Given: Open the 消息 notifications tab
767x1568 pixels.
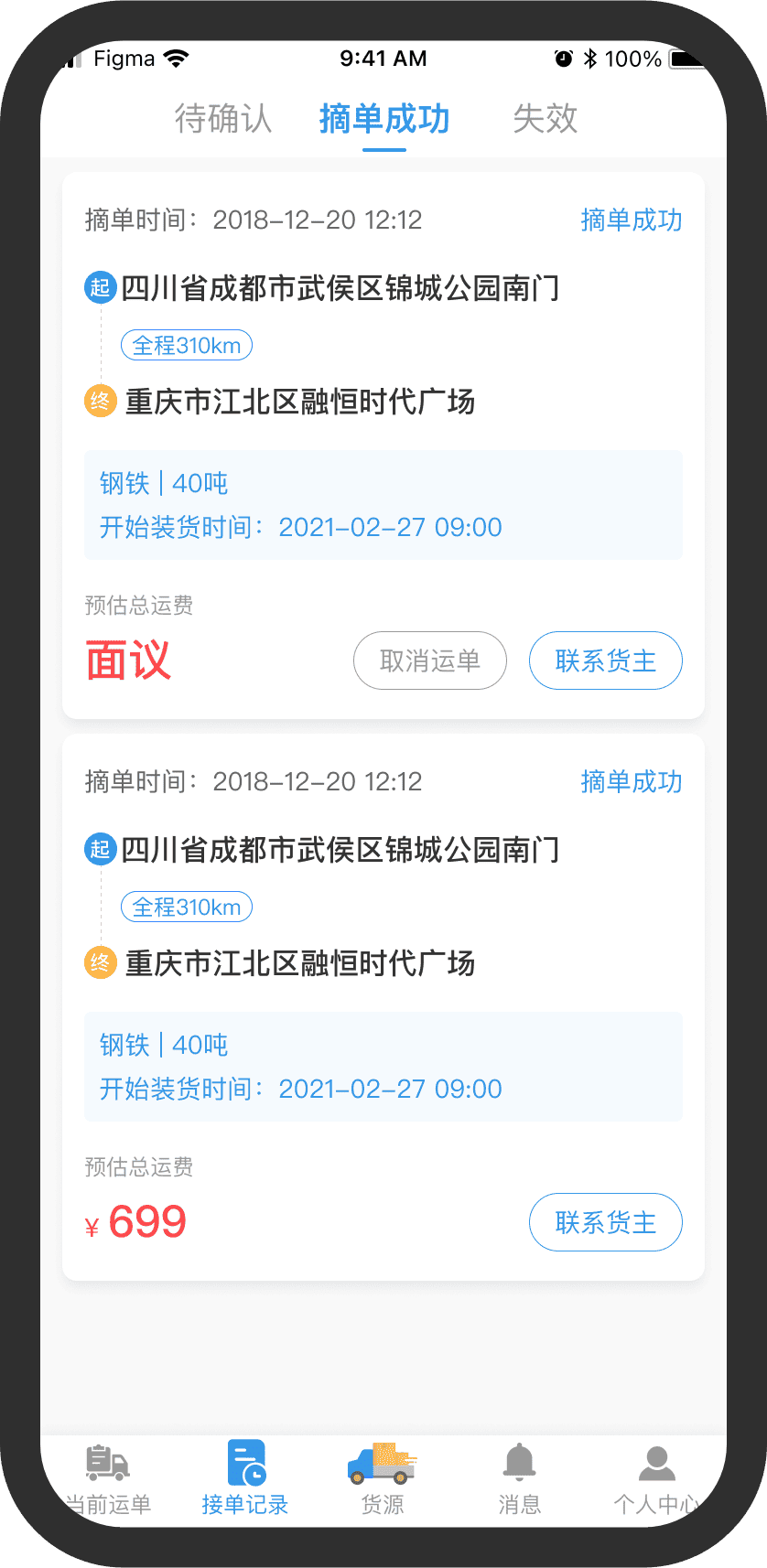Looking at the screenshot, I should 520,1479.
